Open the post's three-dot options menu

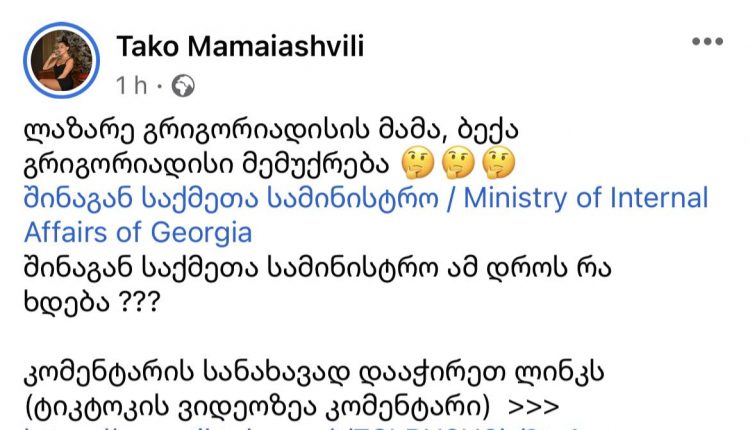[x=707, y=42]
